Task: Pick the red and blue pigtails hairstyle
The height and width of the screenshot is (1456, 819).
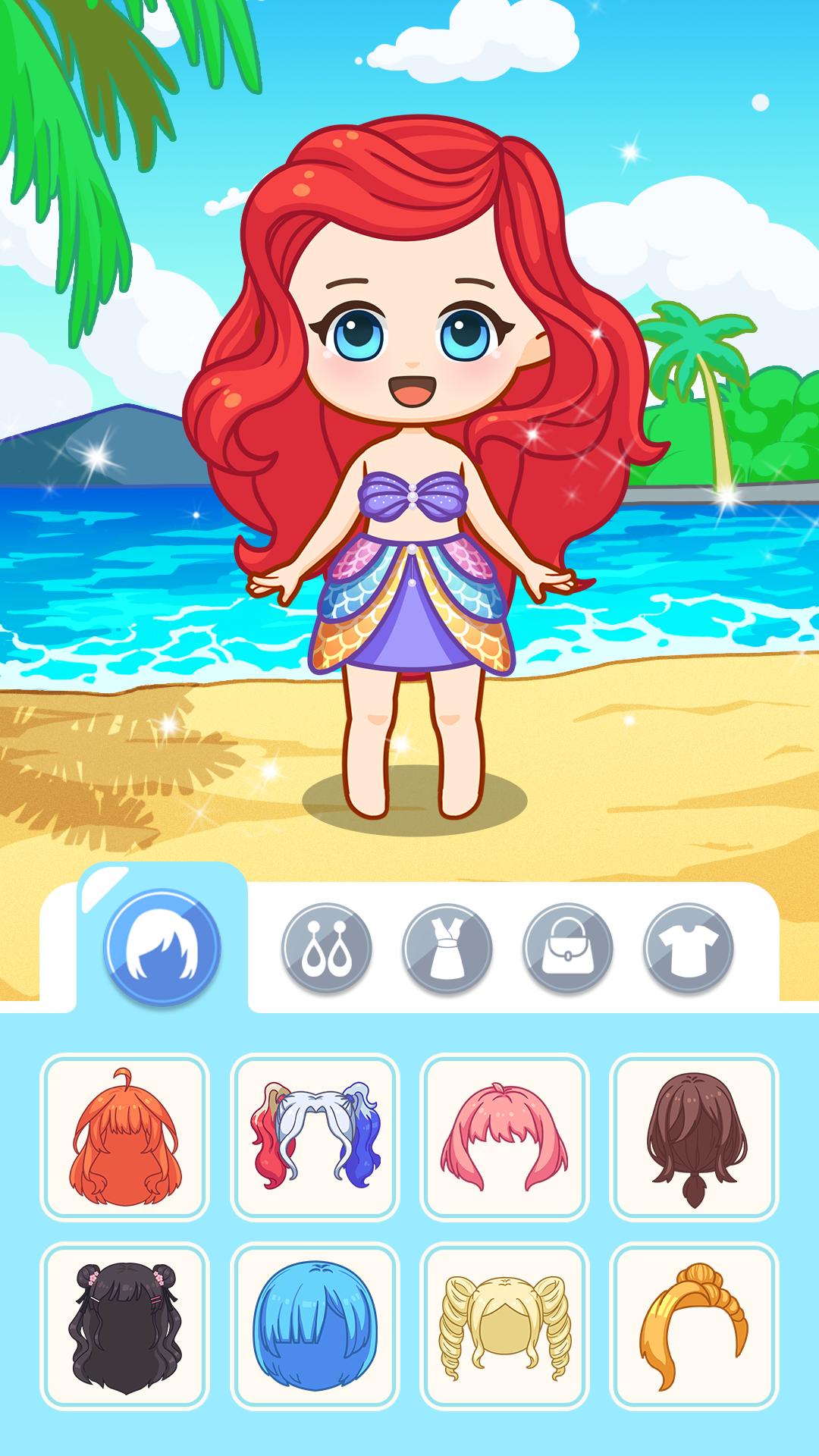Action: 315,1137
